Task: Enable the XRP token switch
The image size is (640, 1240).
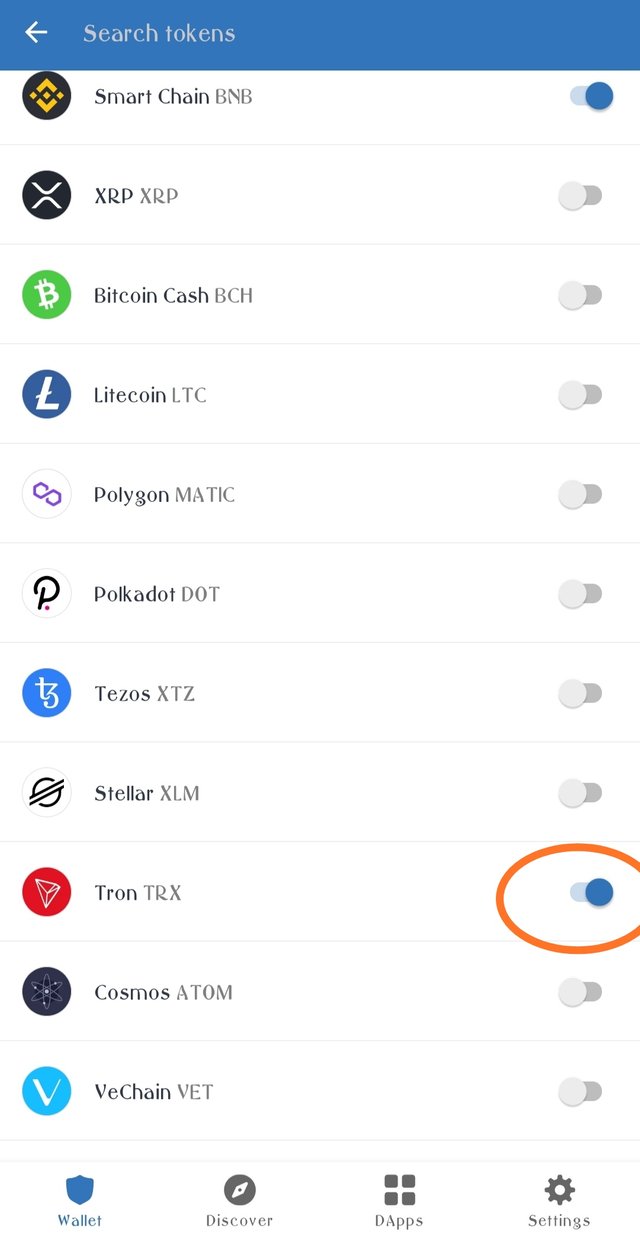Action: pyautogui.click(x=580, y=196)
